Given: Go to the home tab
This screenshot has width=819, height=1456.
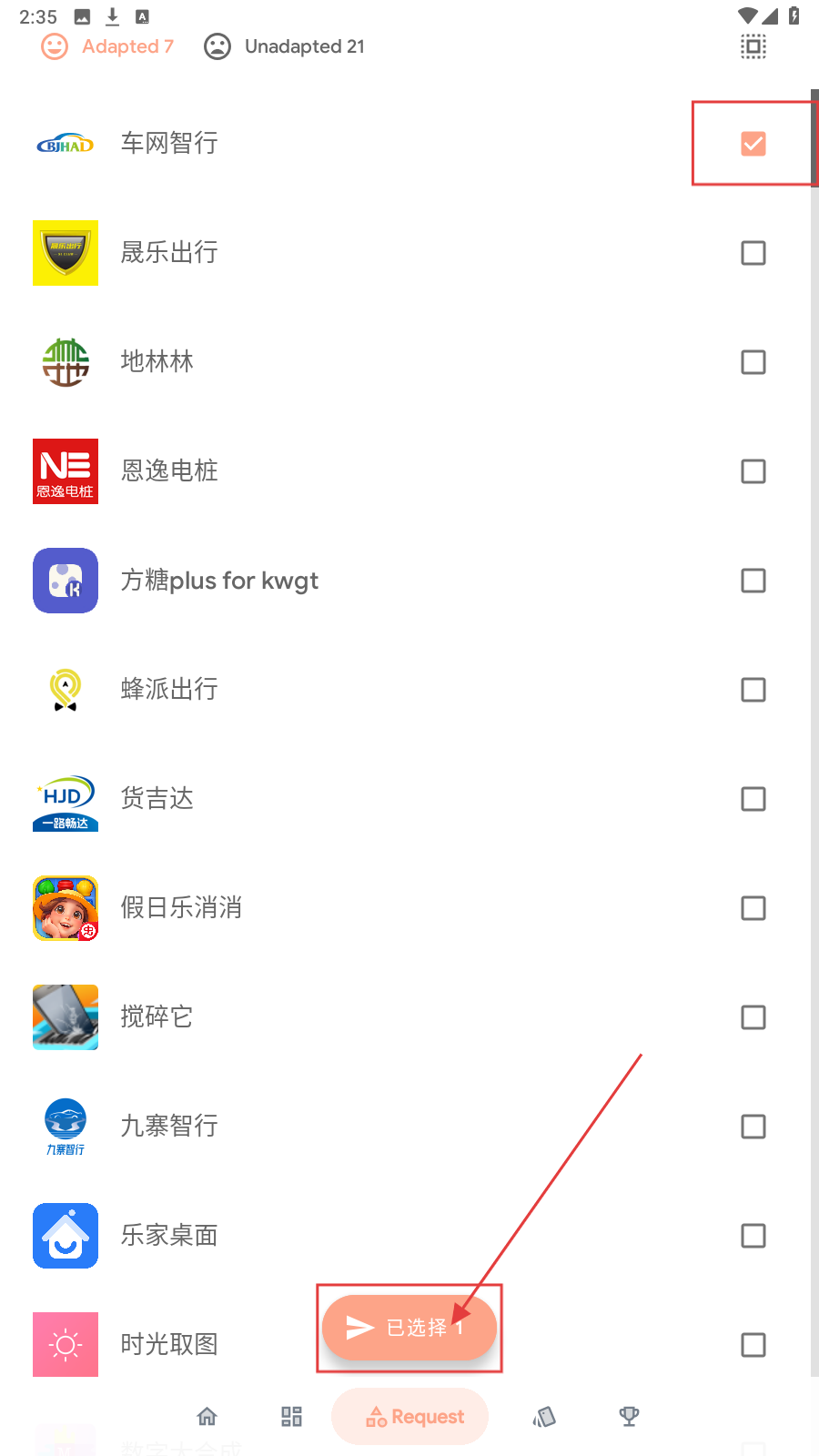Looking at the screenshot, I should click(x=207, y=1416).
